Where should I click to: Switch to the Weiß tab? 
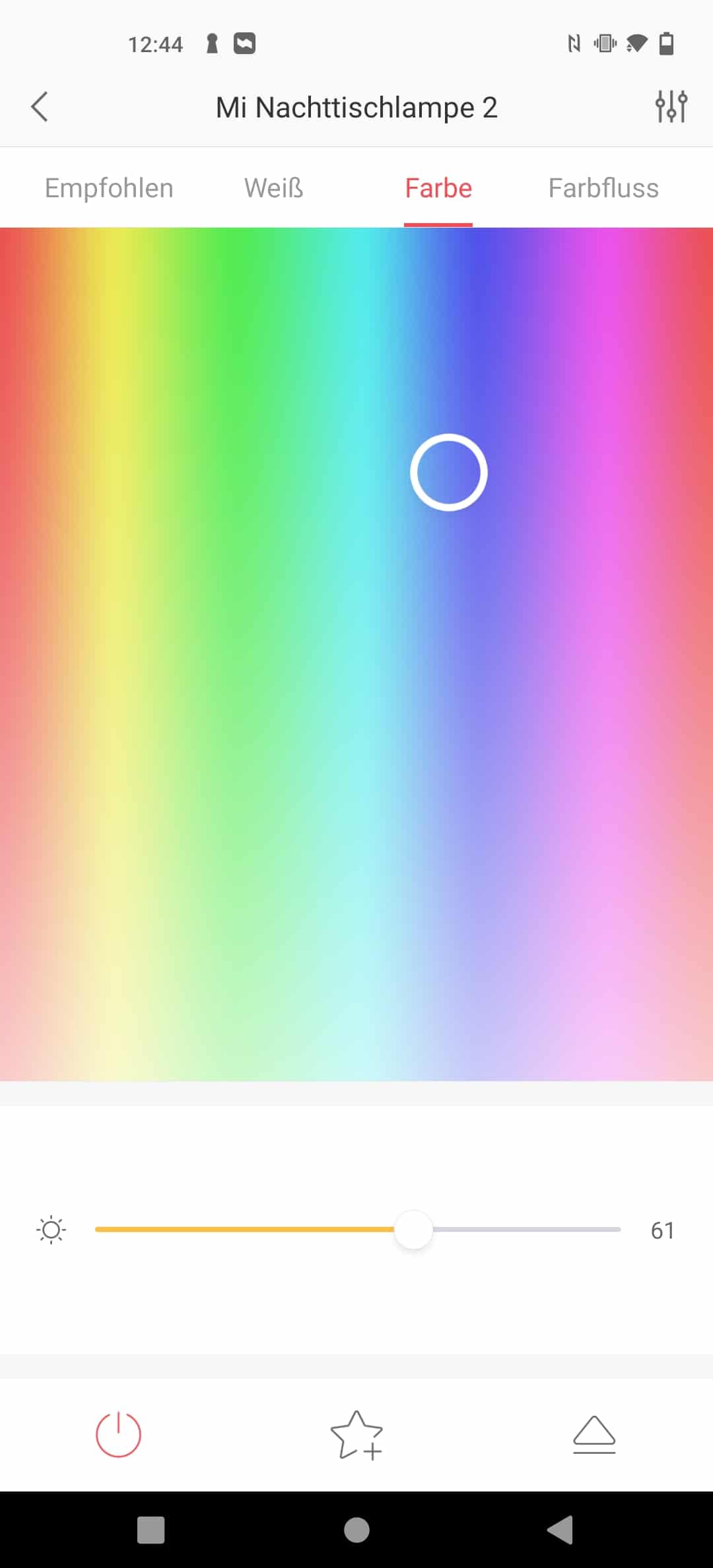(x=274, y=188)
